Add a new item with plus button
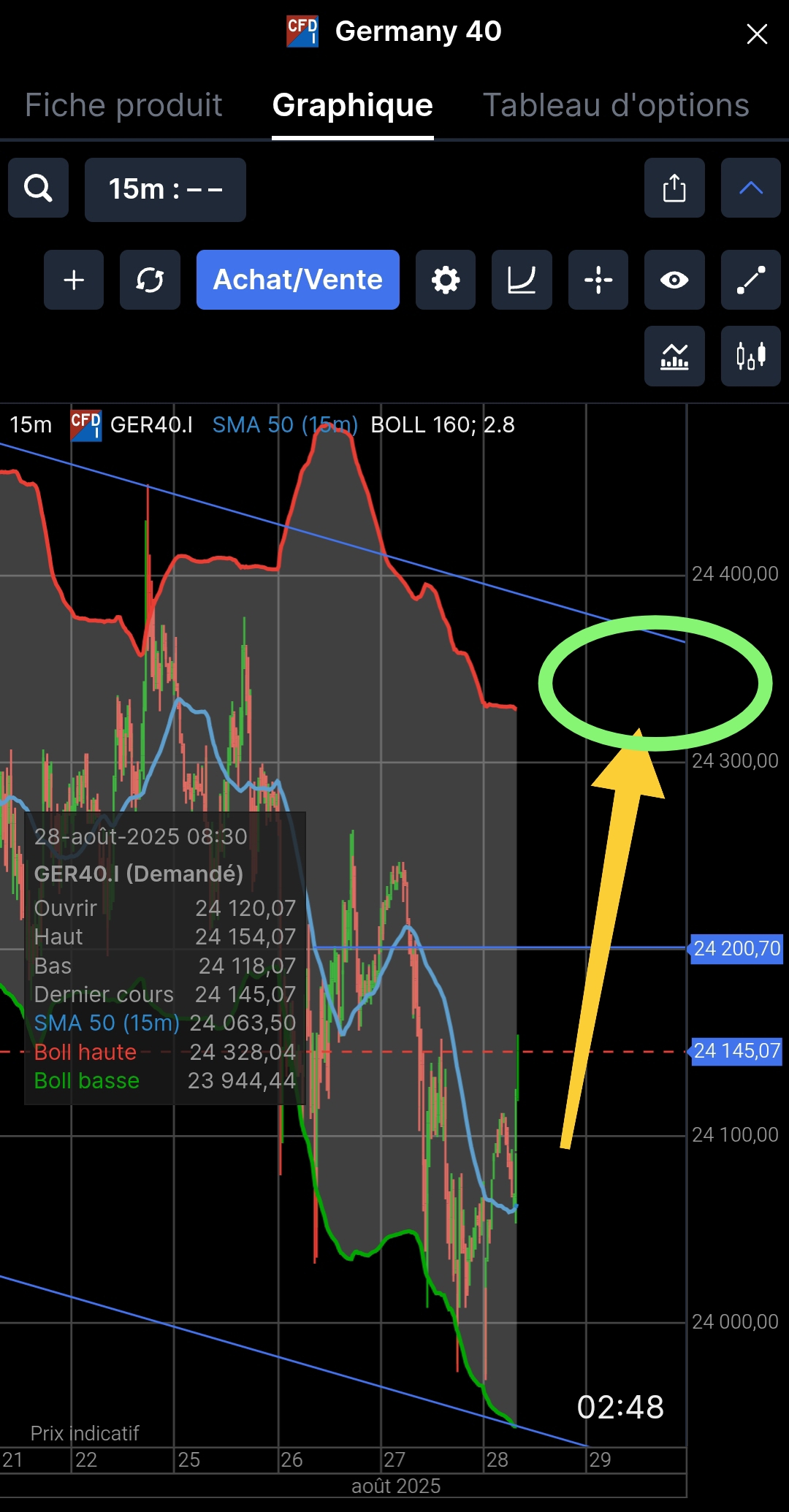The width and height of the screenshot is (789, 1512). pos(74,280)
